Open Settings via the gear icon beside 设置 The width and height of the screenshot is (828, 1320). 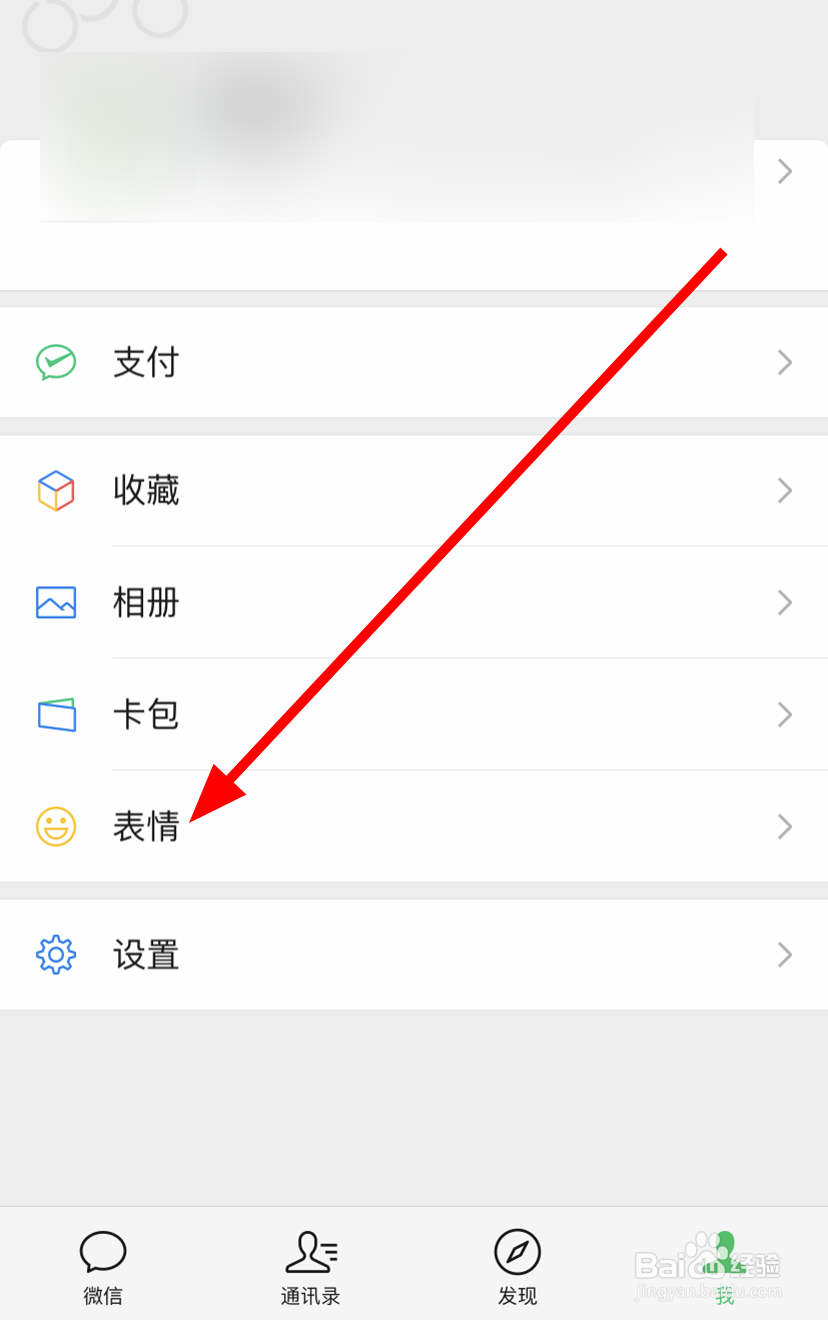[56, 955]
